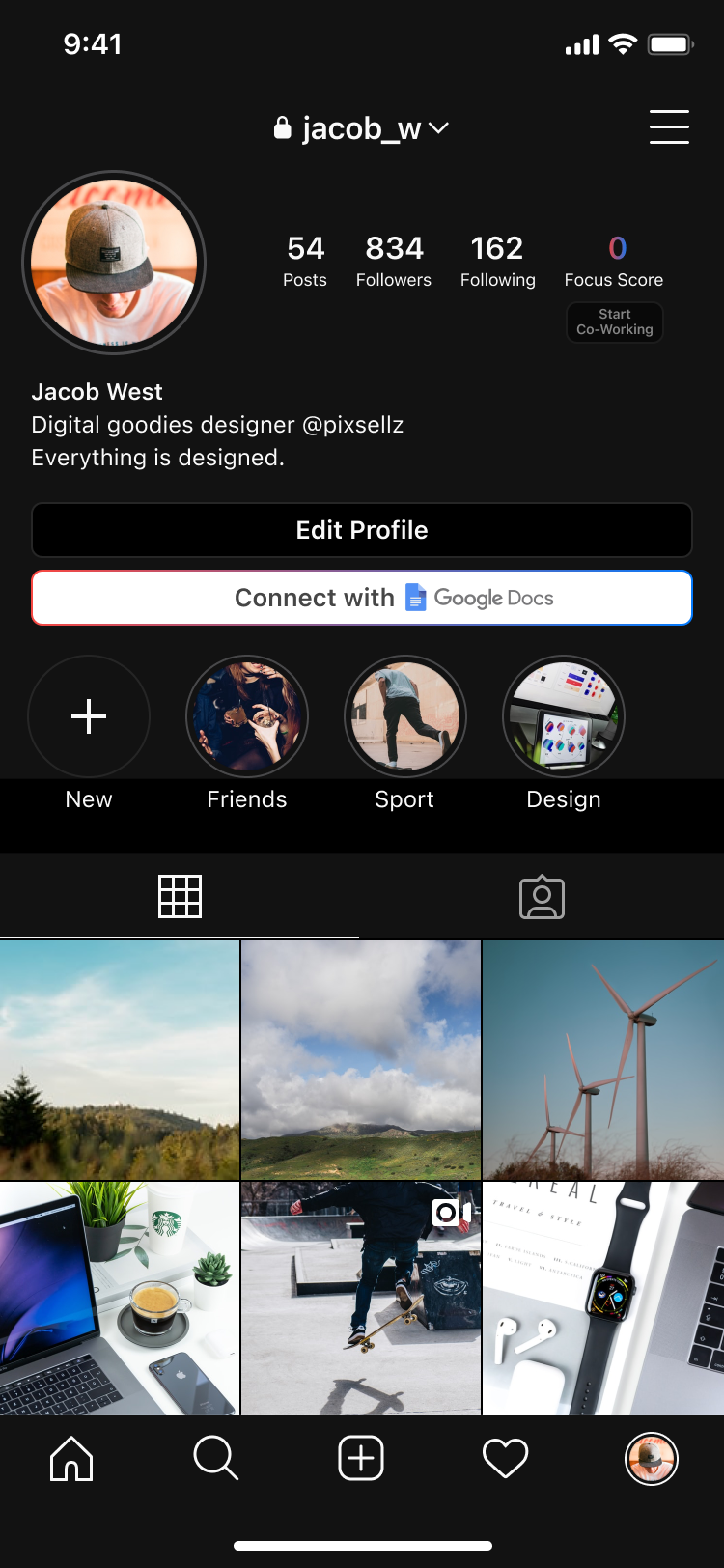Open the Search tab
This screenshot has width=724, height=1568.
point(215,1458)
